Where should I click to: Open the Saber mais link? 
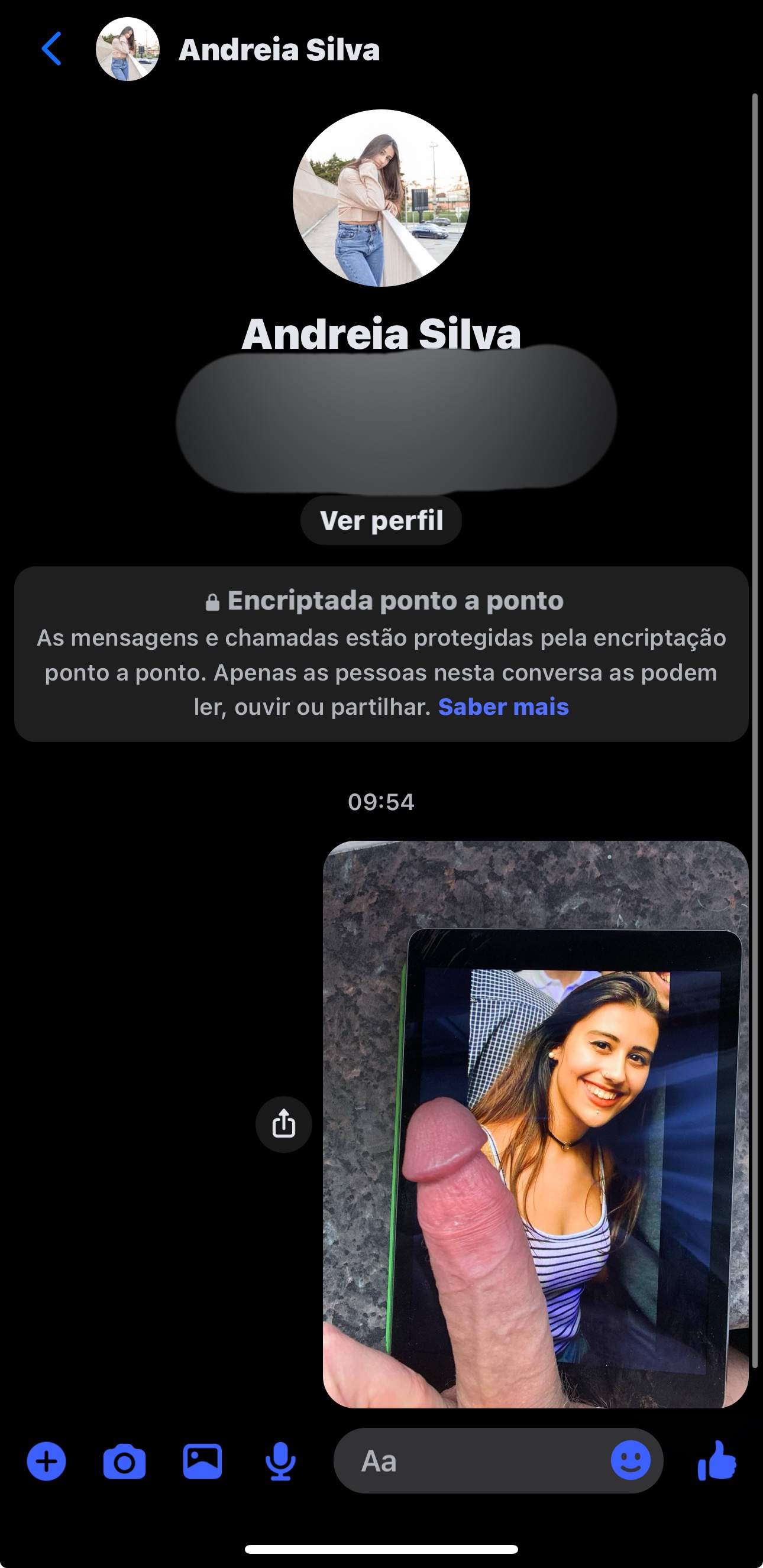coord(503,707)
